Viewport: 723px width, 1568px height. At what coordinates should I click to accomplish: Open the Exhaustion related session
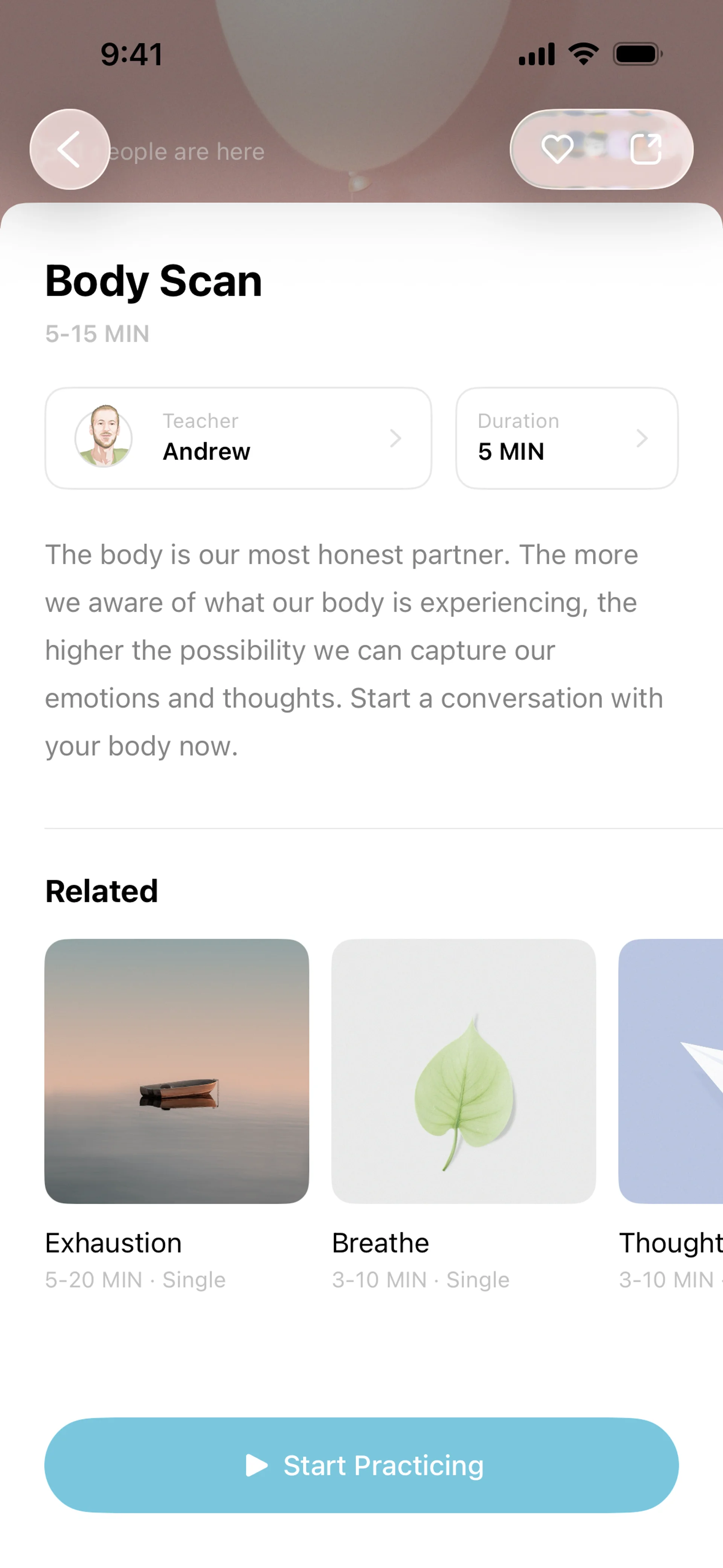177,1114
